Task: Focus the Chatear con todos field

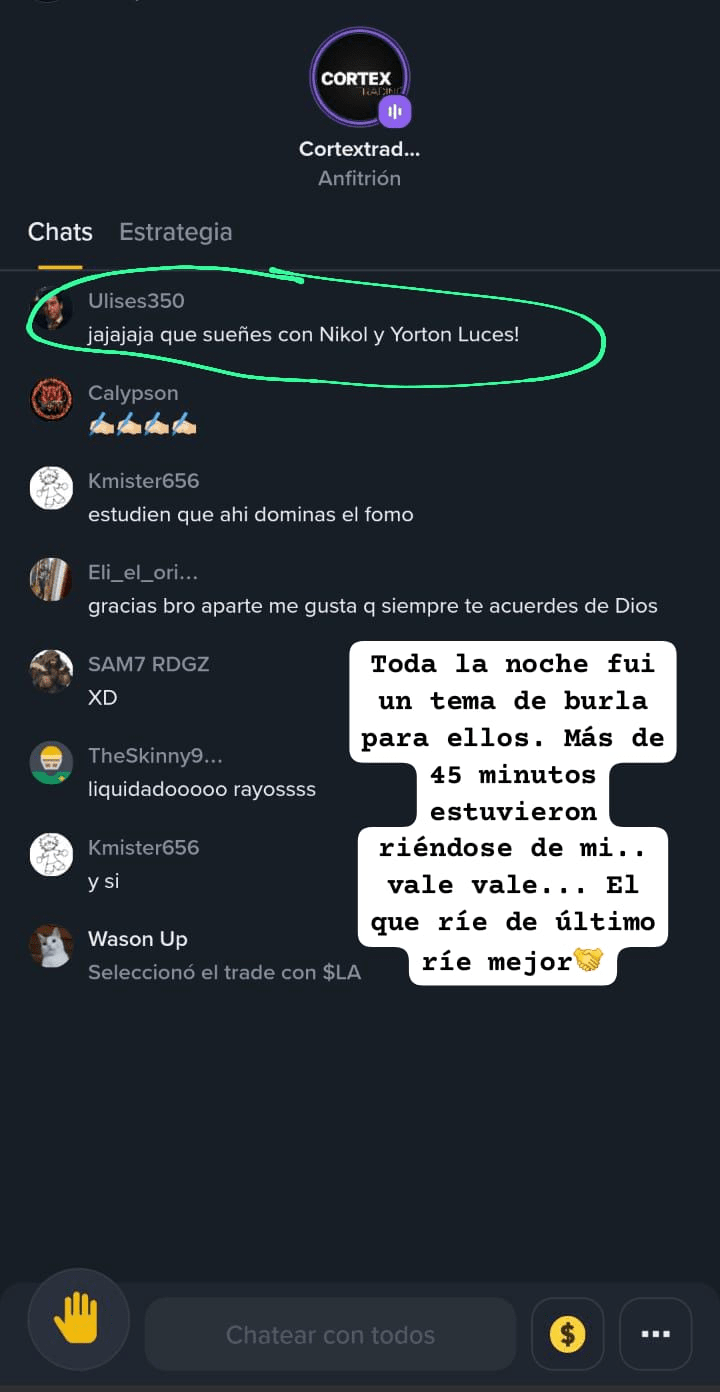Action: (330, 1334)
